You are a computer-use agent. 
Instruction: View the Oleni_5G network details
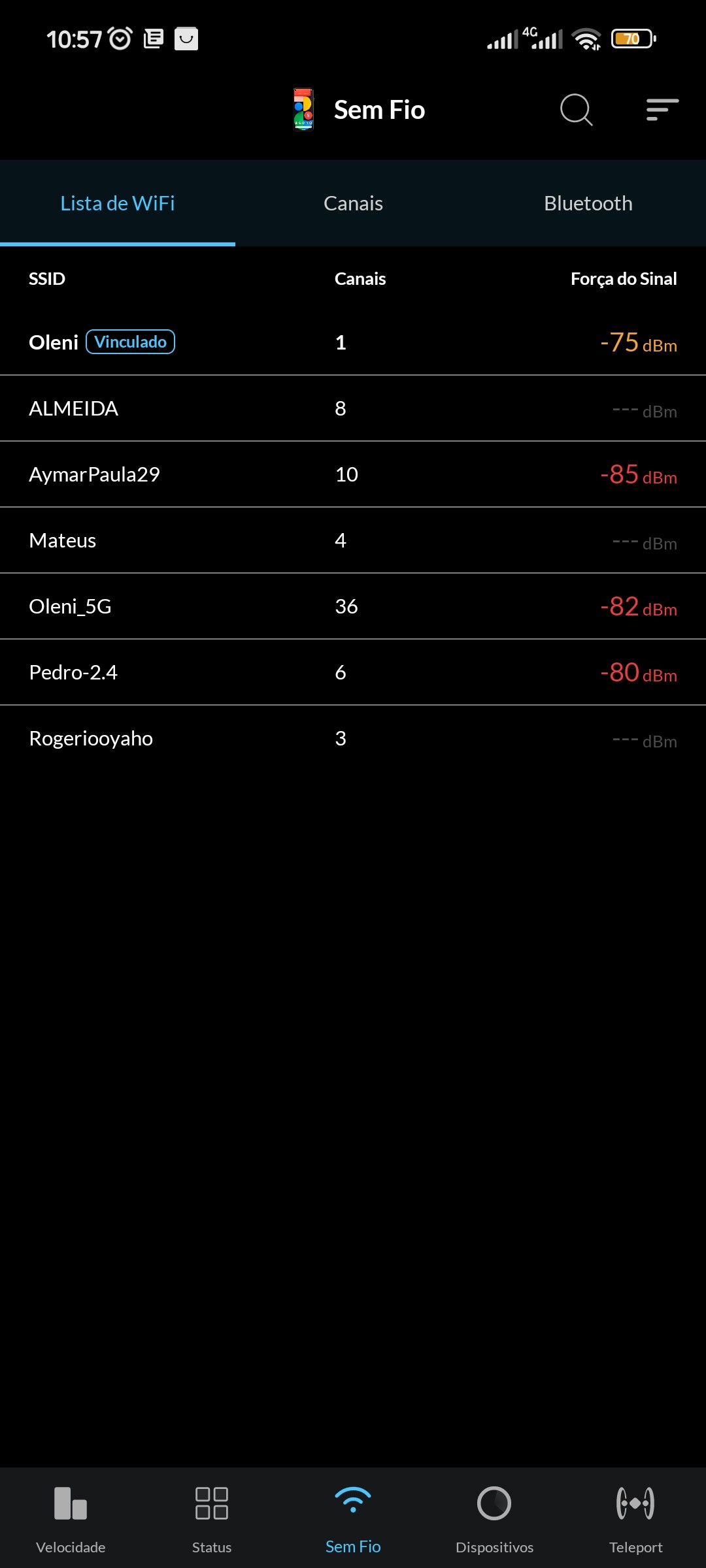(353, 607)
